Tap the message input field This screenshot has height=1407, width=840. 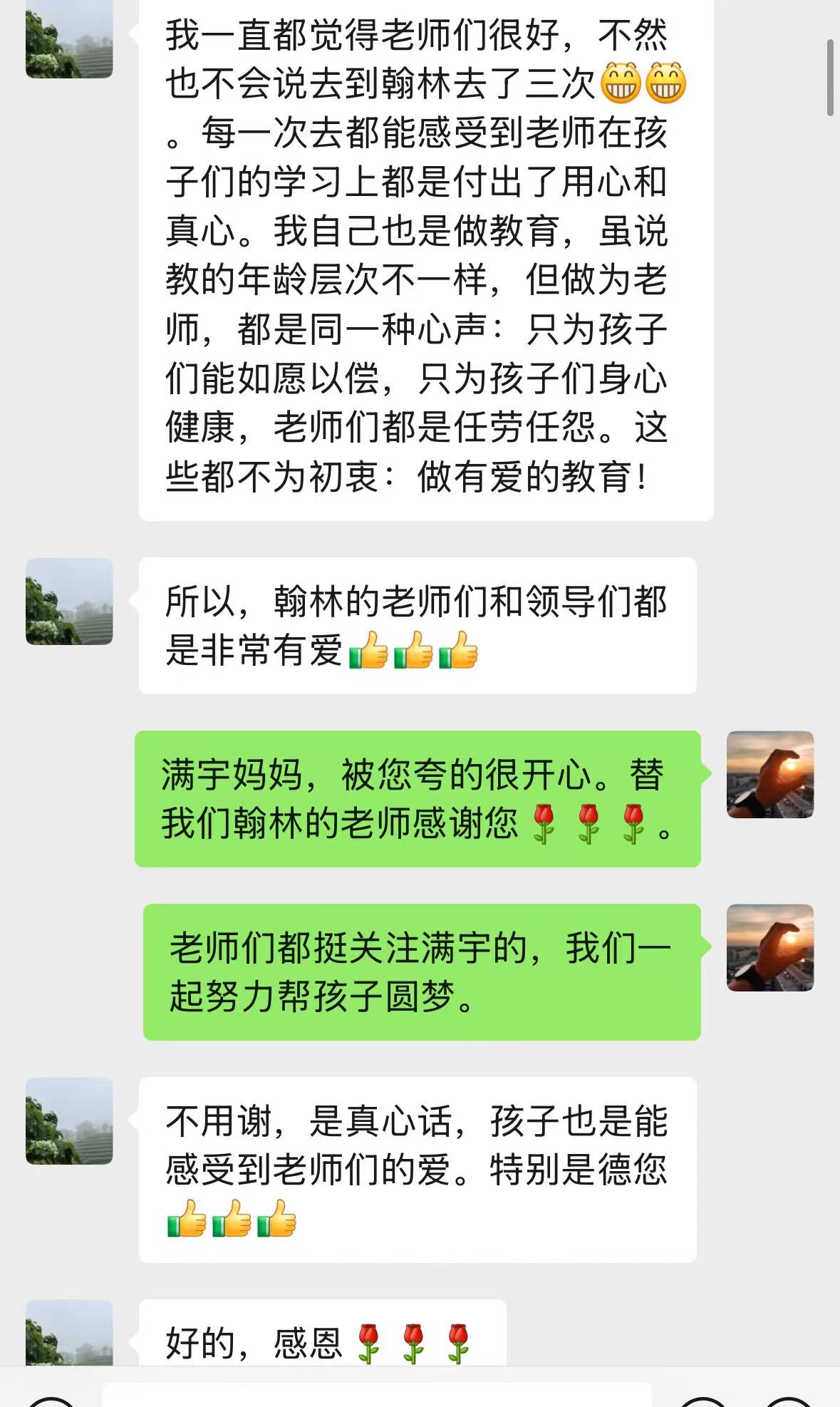point(378,1395)
